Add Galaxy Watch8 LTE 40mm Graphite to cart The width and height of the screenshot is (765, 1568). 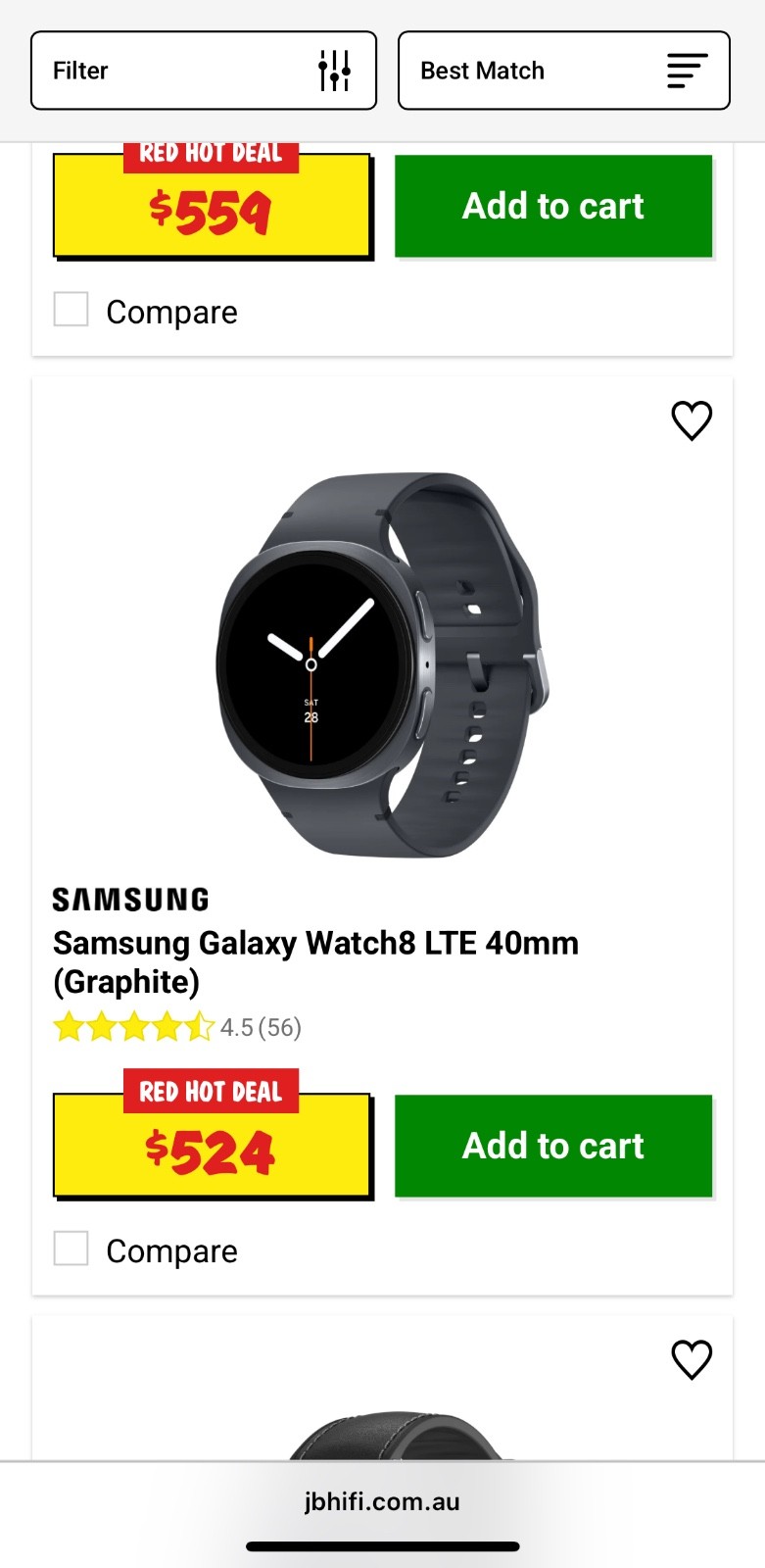553,1146
